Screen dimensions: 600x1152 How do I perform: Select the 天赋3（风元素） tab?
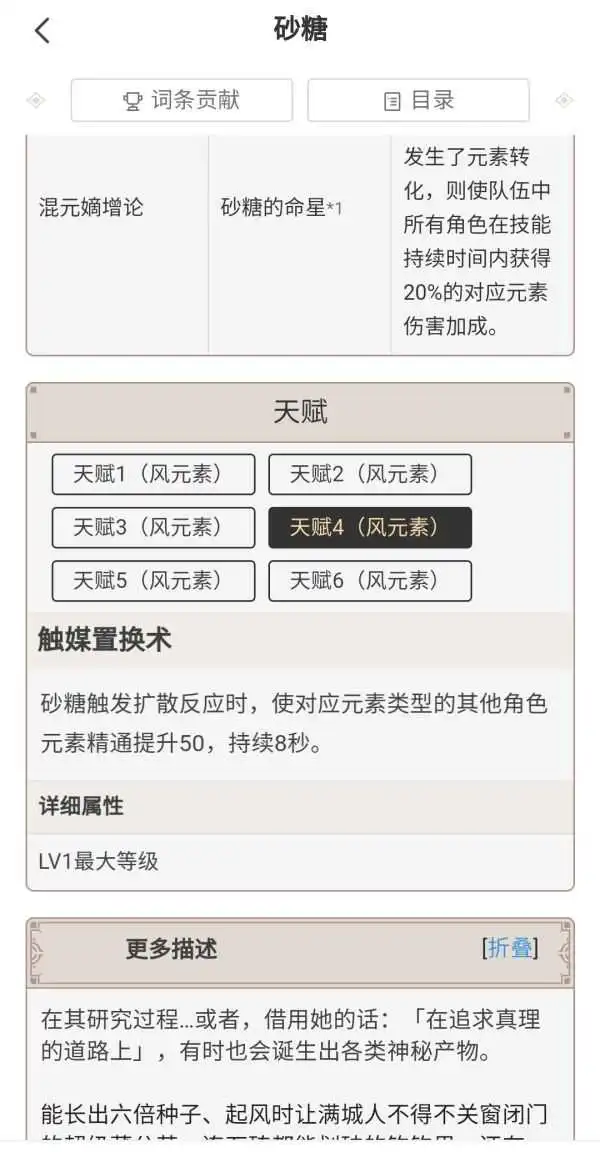tap(153, 527)
